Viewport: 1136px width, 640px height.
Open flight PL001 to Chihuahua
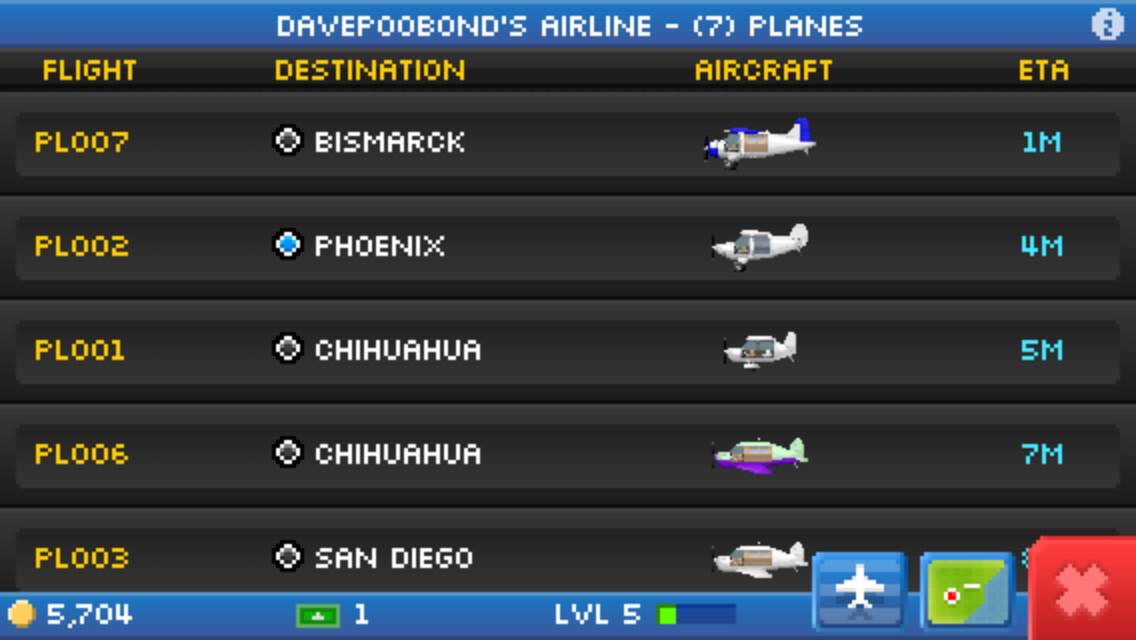(x=566, y=350)
